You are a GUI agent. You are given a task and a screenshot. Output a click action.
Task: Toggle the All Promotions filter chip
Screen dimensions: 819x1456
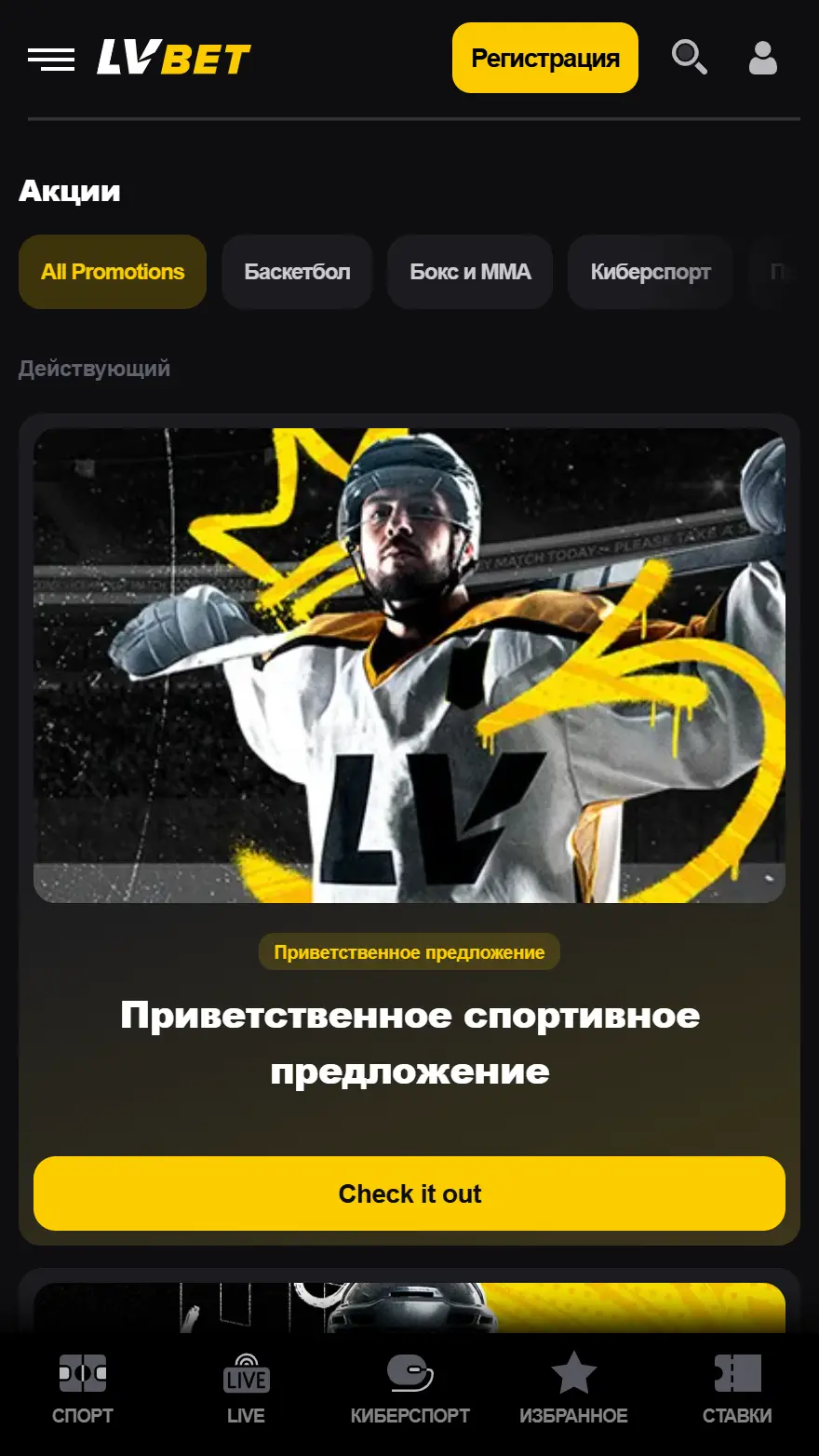click(x=112, y=272)
